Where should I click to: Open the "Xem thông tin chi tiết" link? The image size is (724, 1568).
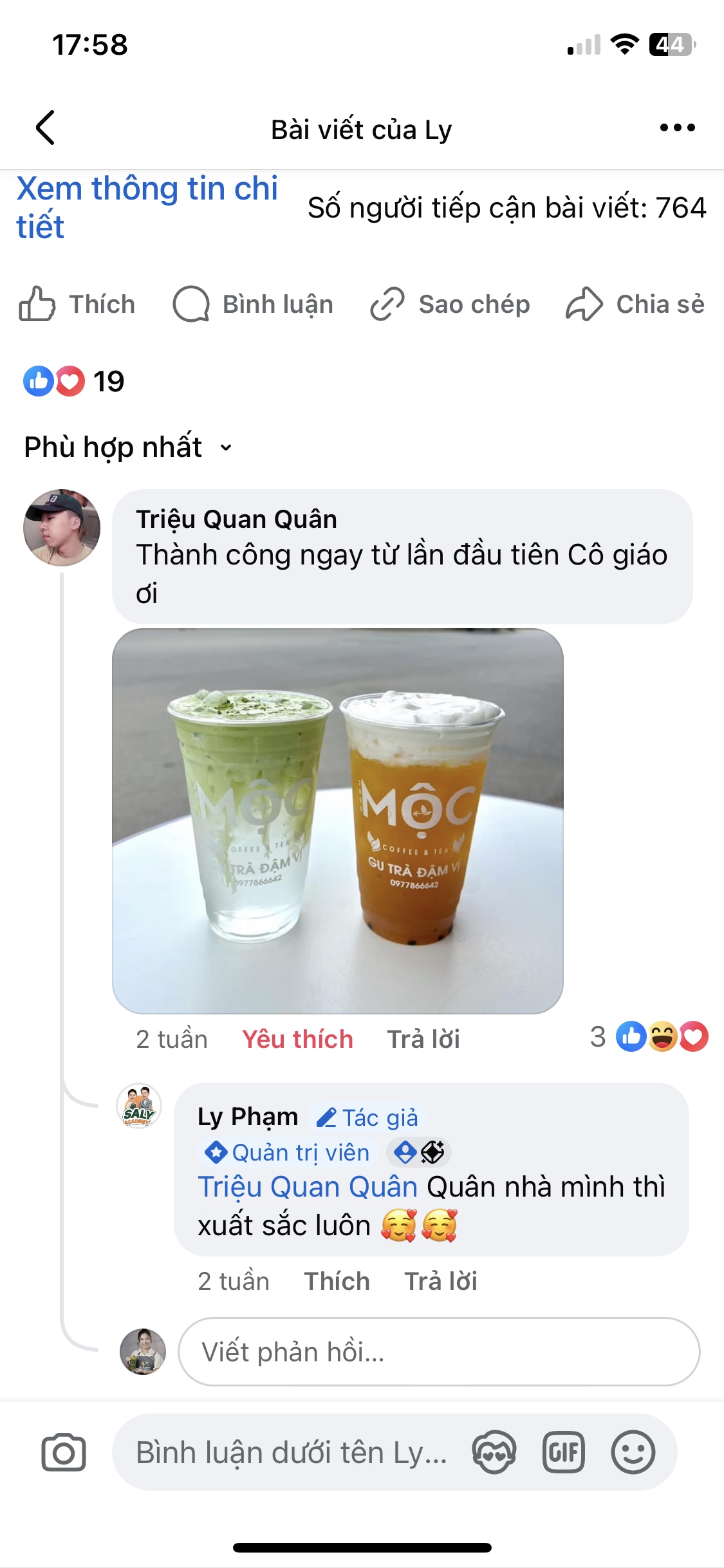(147, 207)
